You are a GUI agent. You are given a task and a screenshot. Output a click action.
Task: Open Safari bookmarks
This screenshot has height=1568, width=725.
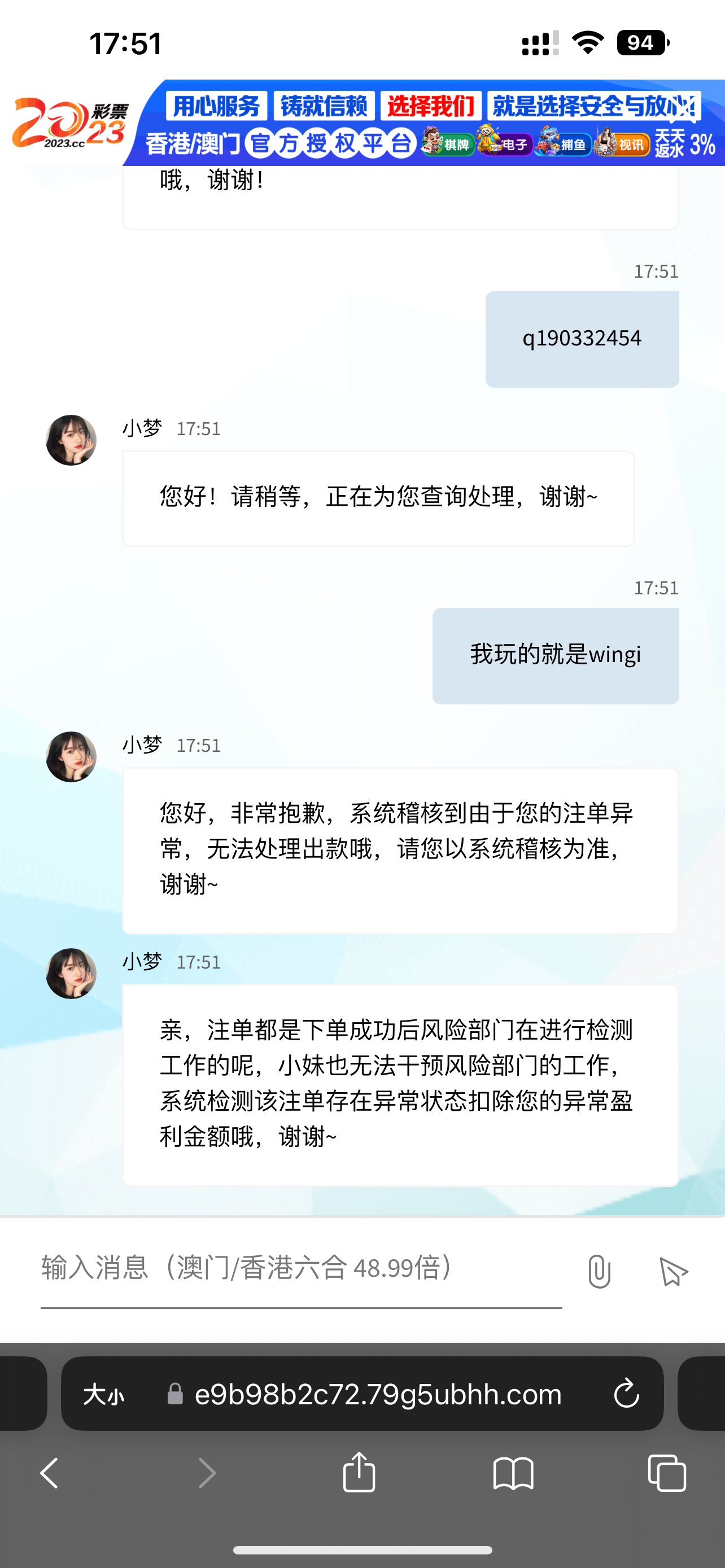513,1474
